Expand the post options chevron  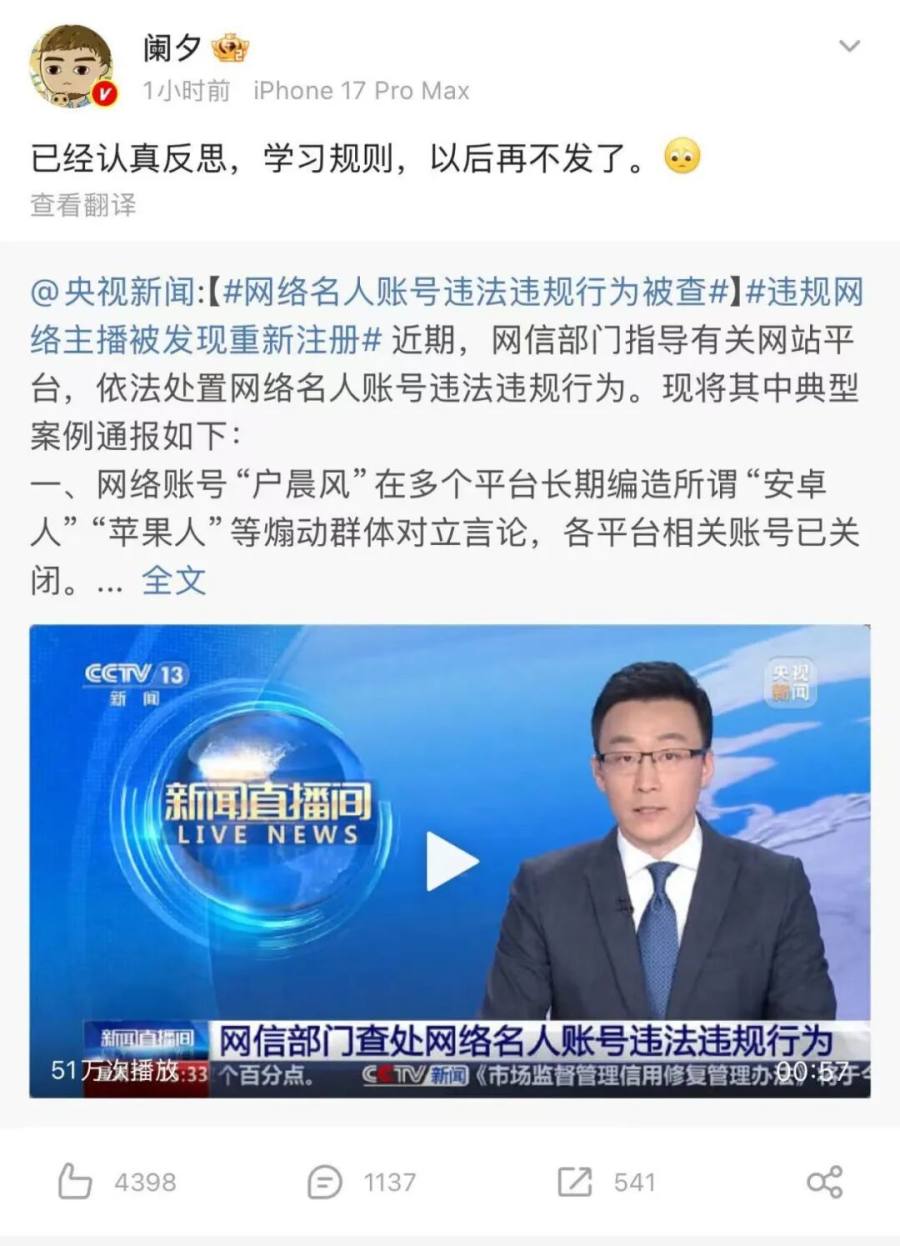[849, 46]
